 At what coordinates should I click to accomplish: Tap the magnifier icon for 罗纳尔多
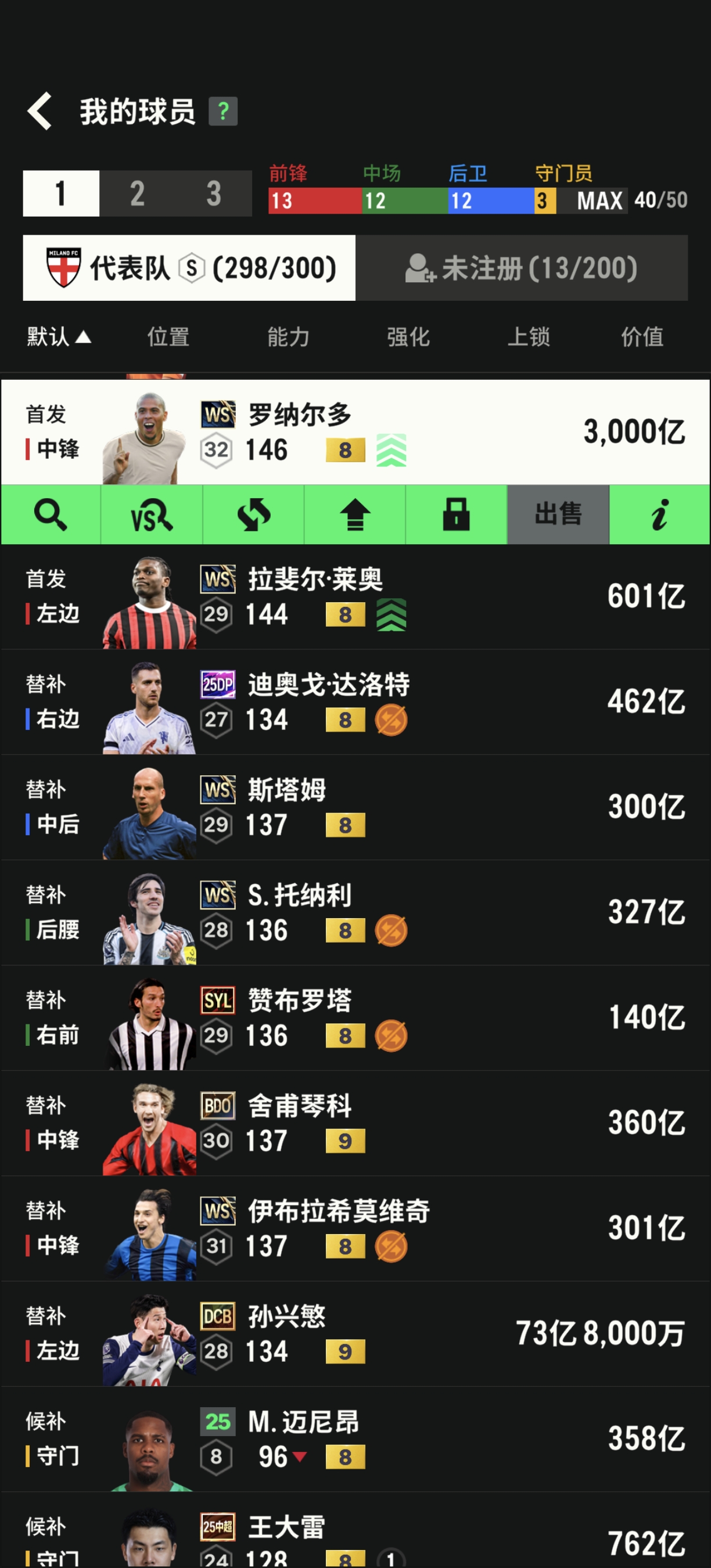pyautogui.click(x=51, y=515)
